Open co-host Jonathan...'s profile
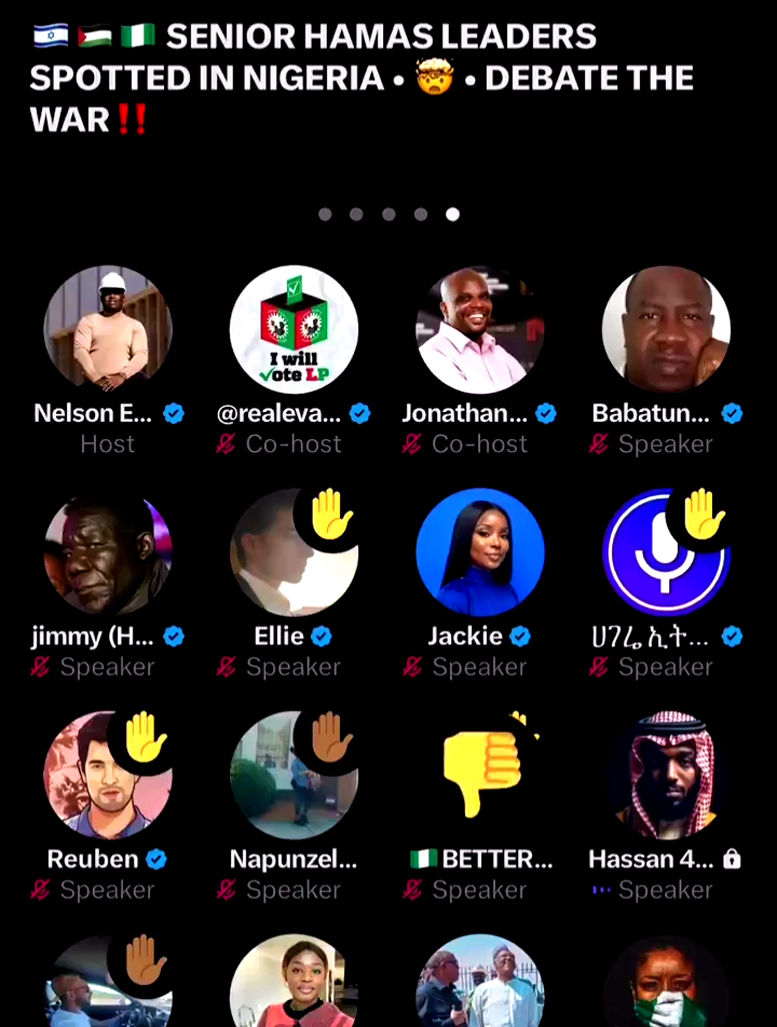777x1027 pixels. click(x=480, y=330)
